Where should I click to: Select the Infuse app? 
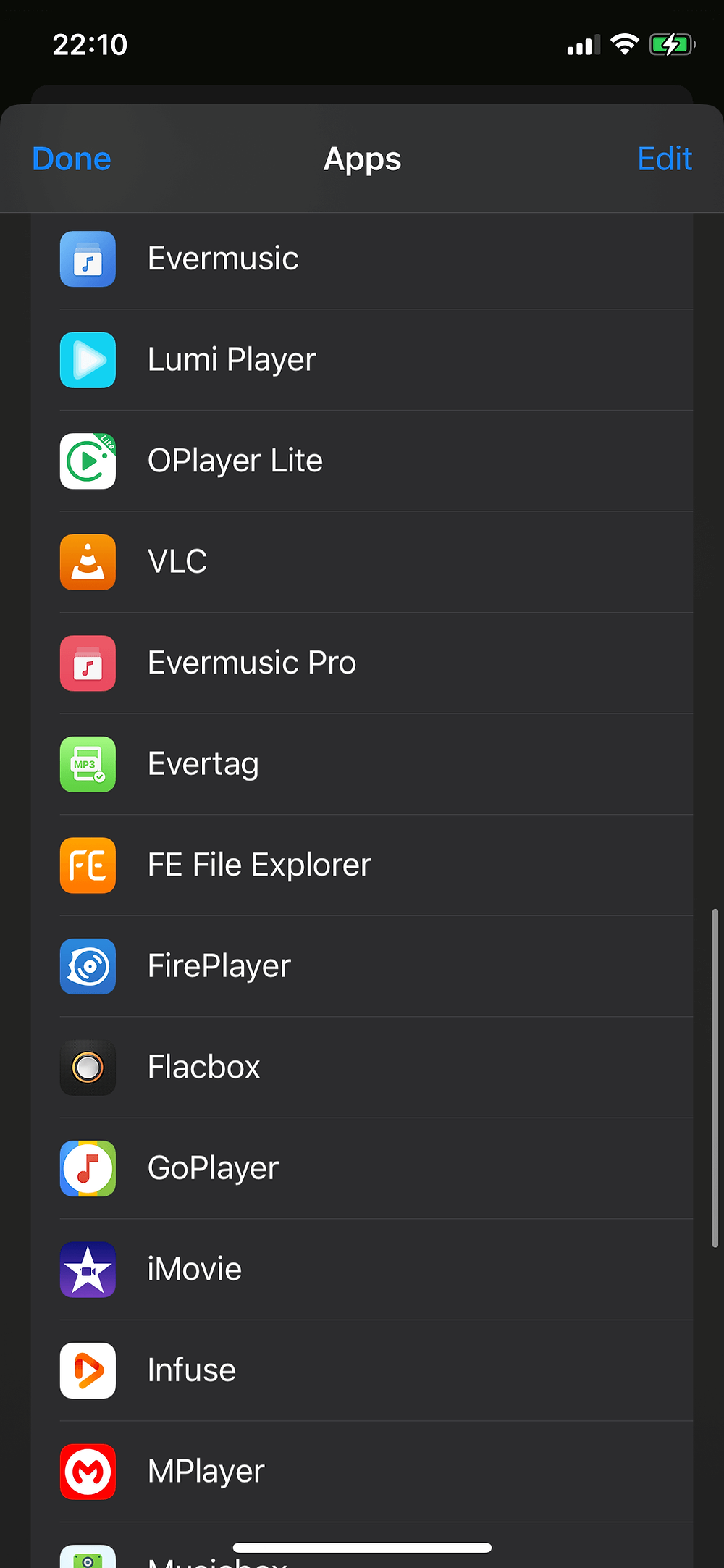pyautogui.click(x=362, y=1370)
